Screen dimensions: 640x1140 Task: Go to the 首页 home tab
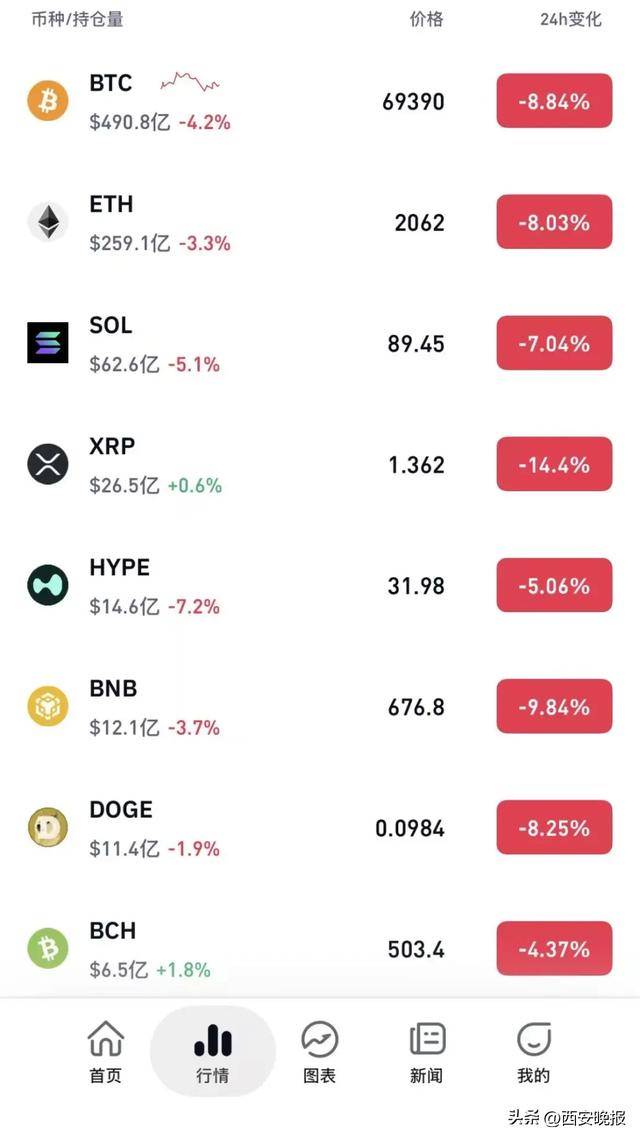(105, 1052)
